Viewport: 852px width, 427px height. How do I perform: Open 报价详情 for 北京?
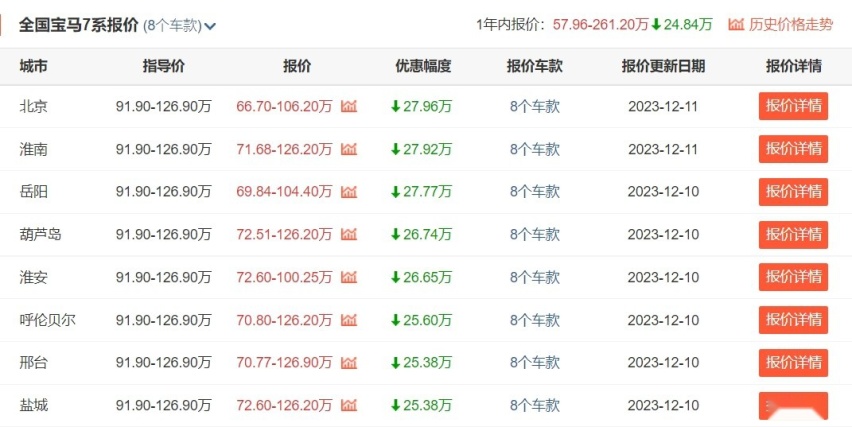pyautogui.click(x=793, y=106)
